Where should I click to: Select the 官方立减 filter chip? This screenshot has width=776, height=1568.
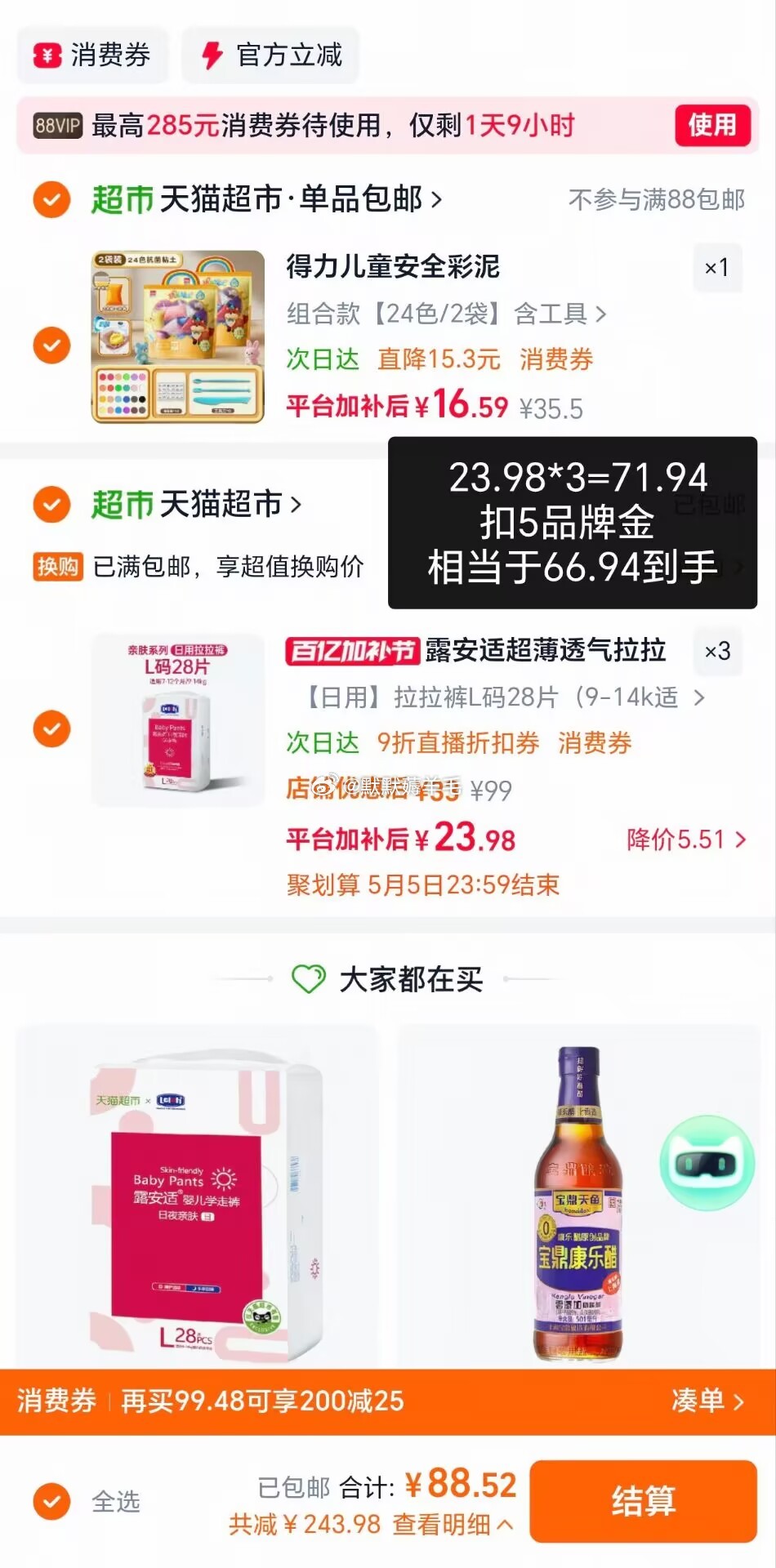270,56
